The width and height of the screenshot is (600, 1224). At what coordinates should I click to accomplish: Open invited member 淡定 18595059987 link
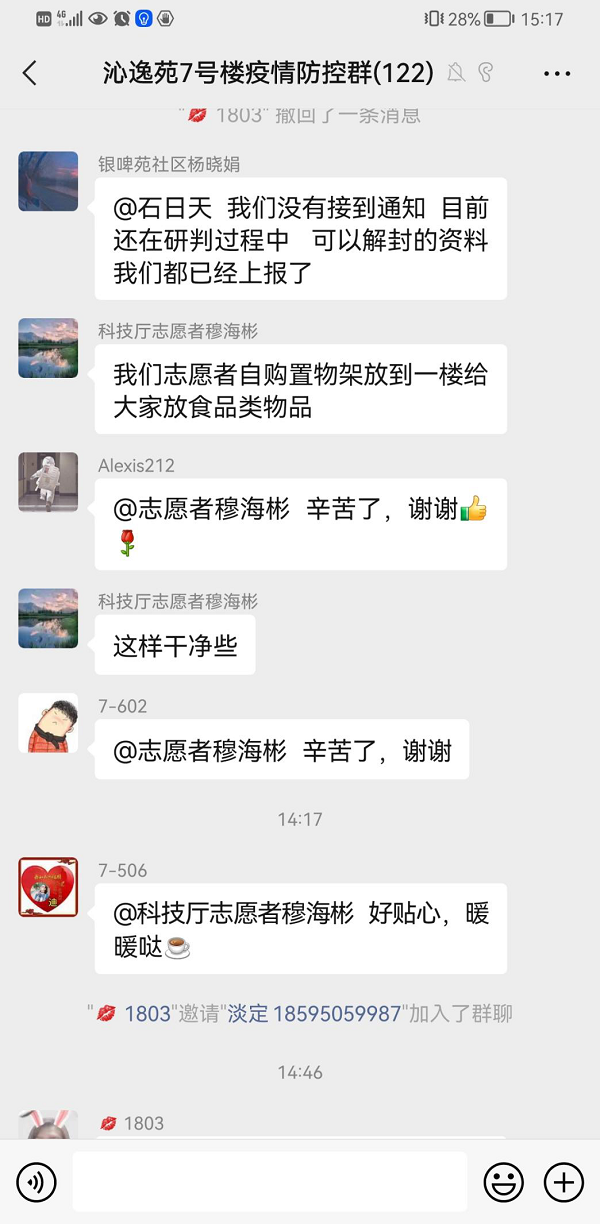[x=314, y=1014]
